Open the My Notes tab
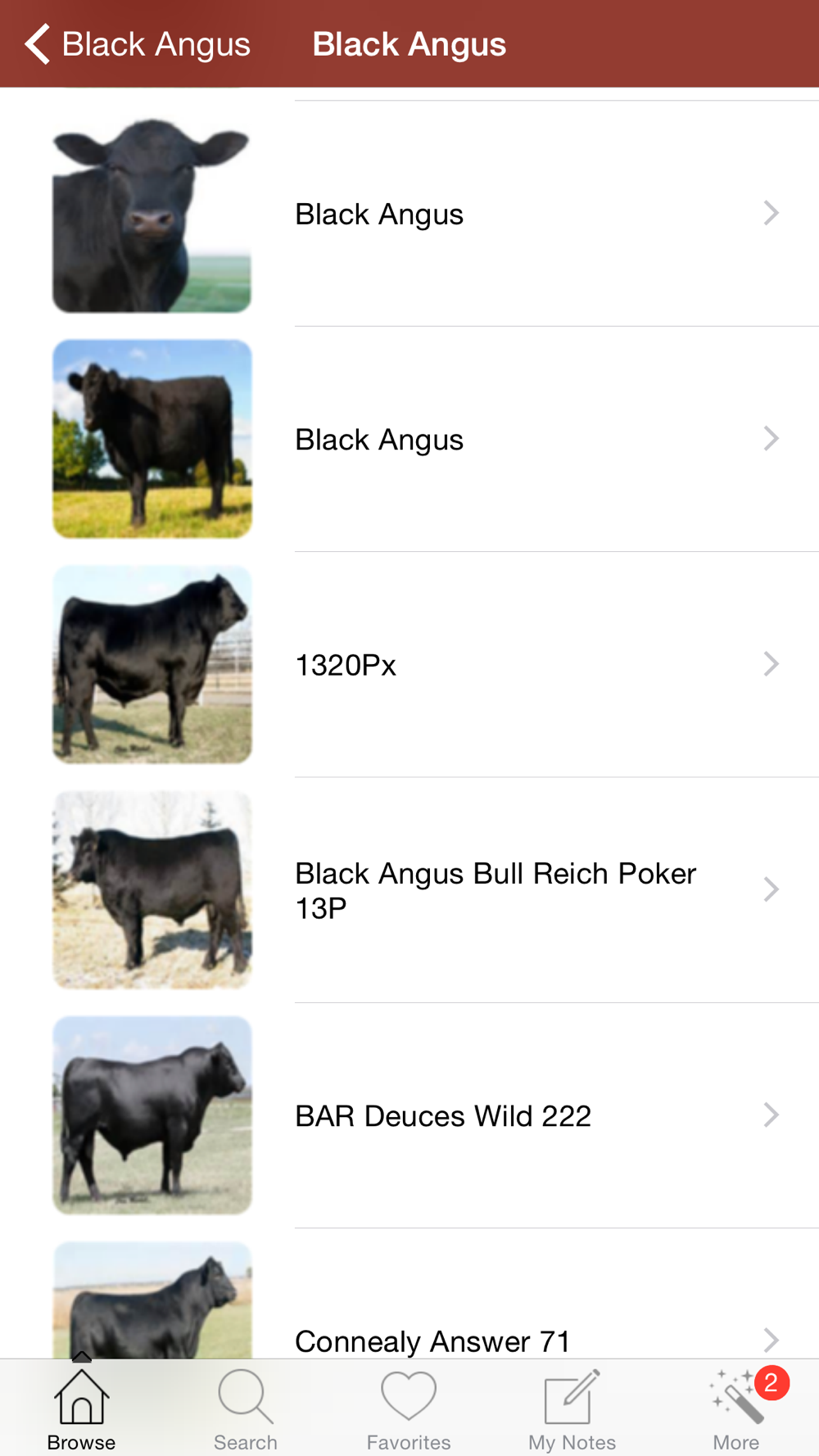The height and width of the screenshot is (1456, 819). click(572, 1410)
